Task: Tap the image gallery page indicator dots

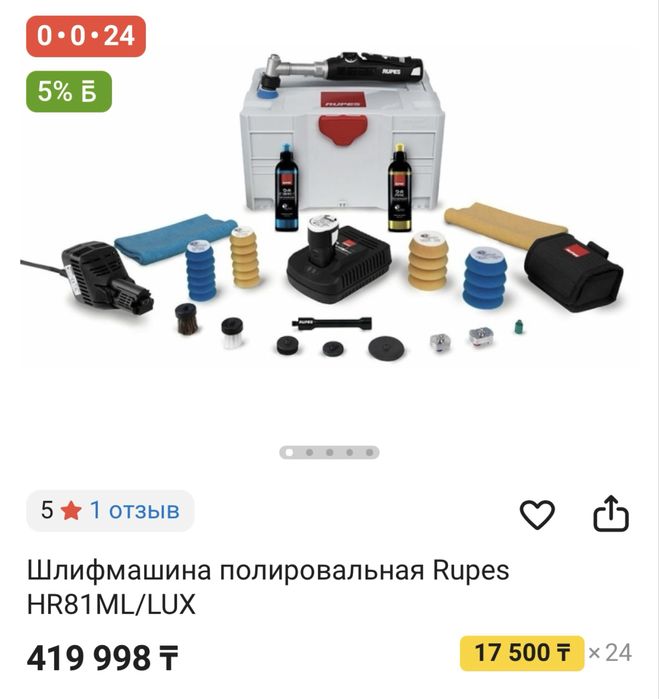Action: pos(329,452)
